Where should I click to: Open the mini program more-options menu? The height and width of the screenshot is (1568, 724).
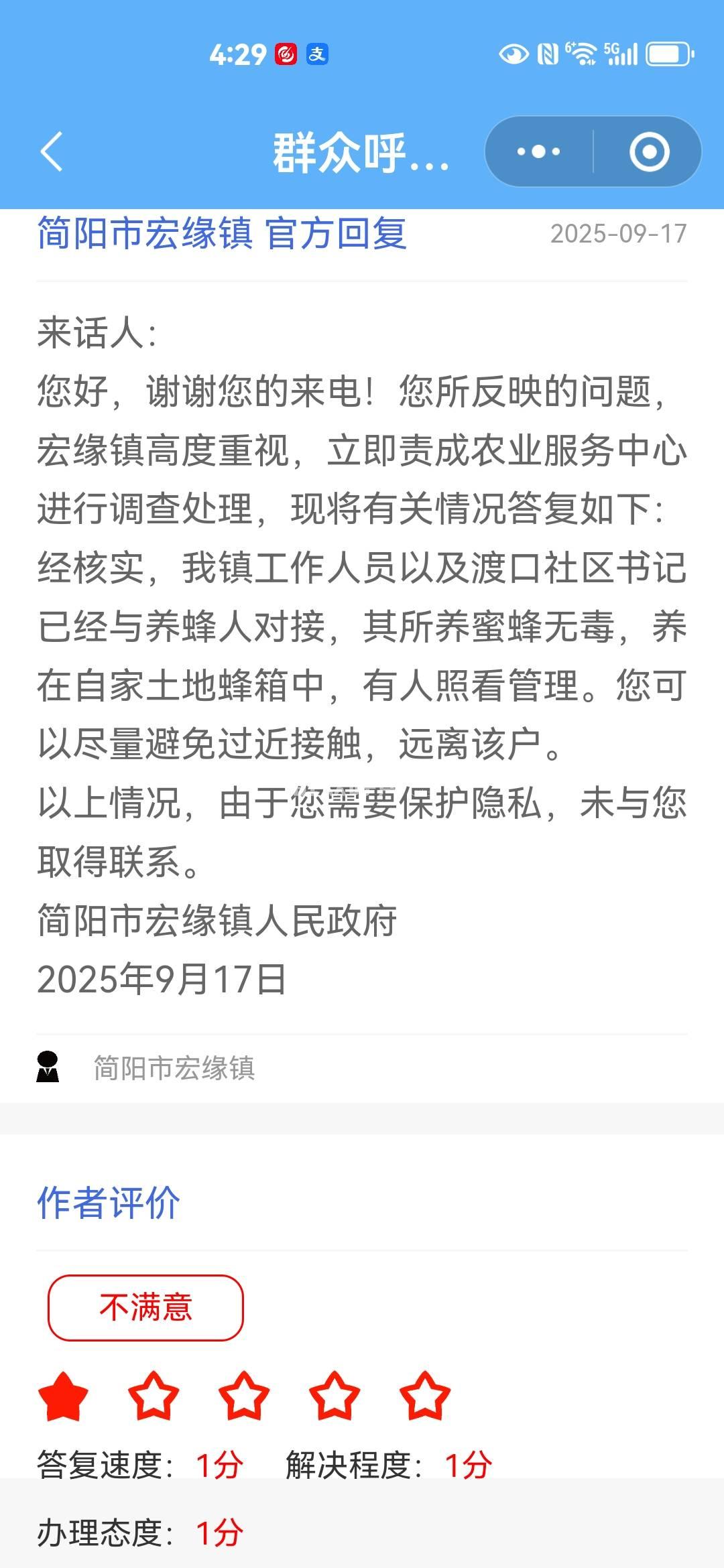click(538, 151)
